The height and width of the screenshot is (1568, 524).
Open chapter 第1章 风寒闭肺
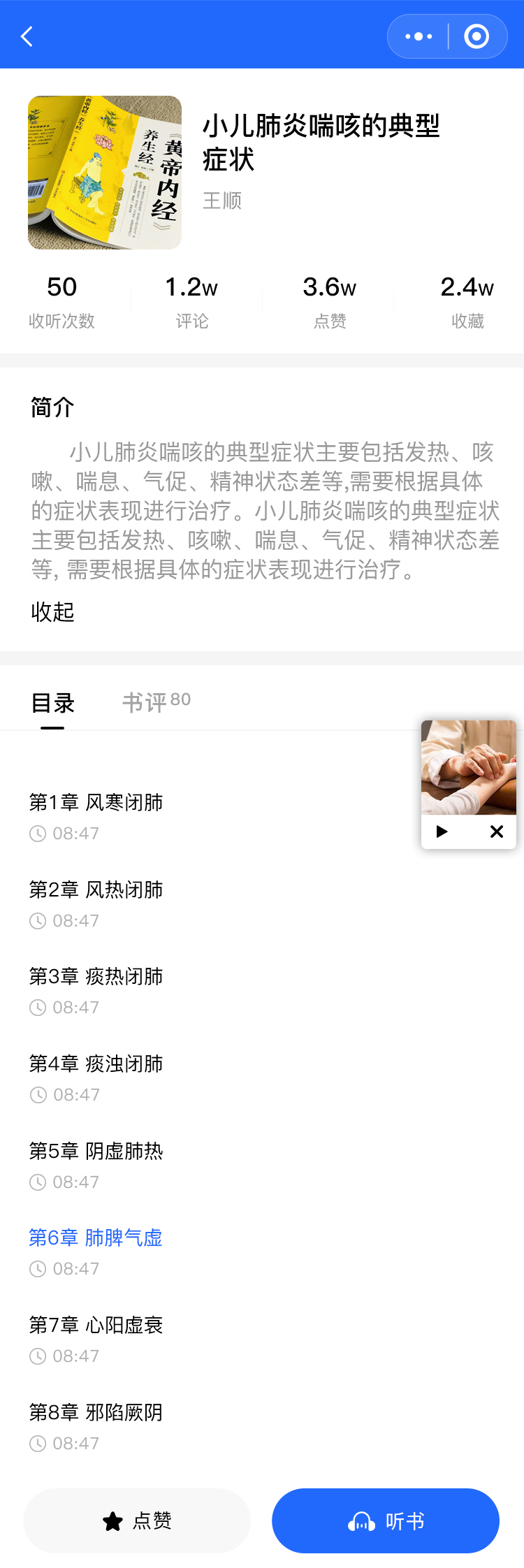pyautogui.click(x=96, y=803)
